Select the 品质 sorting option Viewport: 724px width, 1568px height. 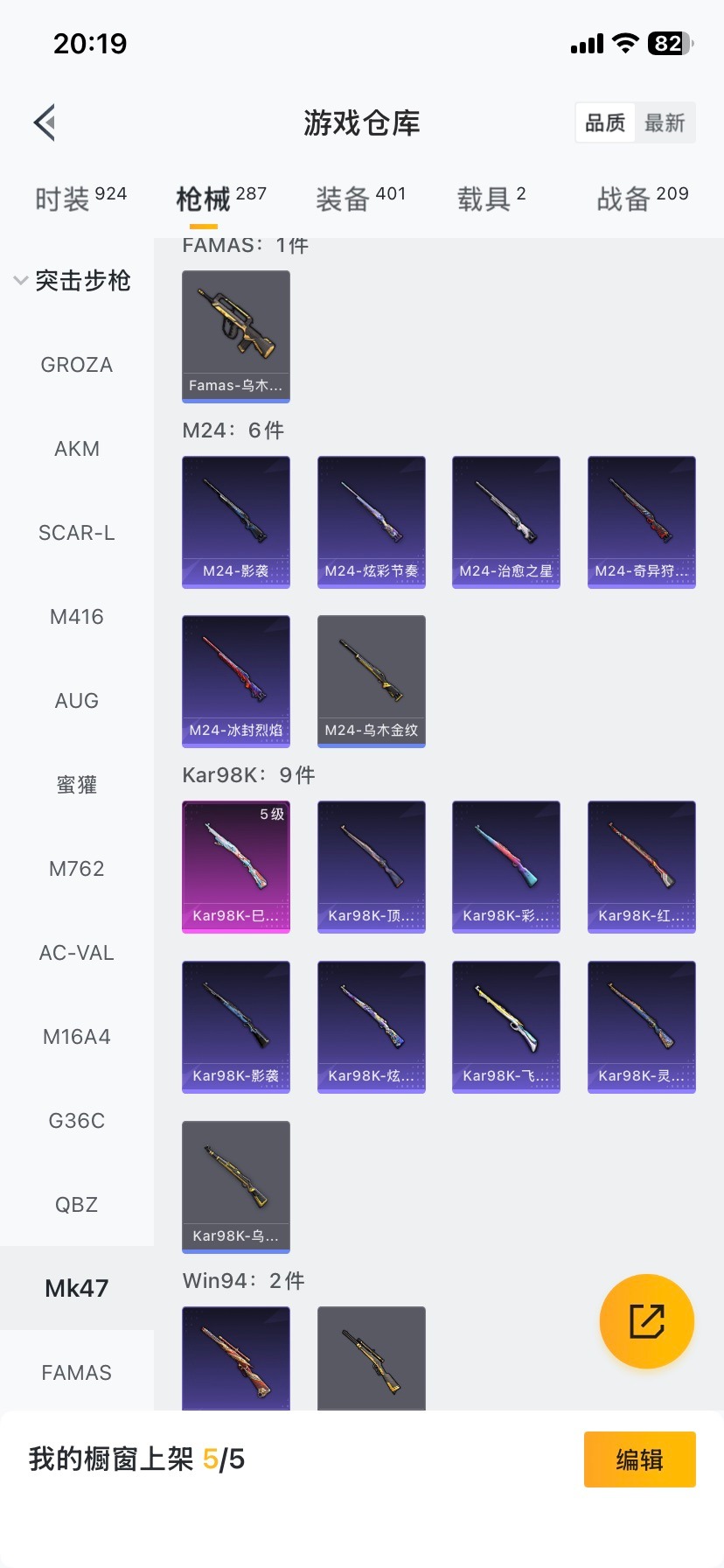click(605, 122)
